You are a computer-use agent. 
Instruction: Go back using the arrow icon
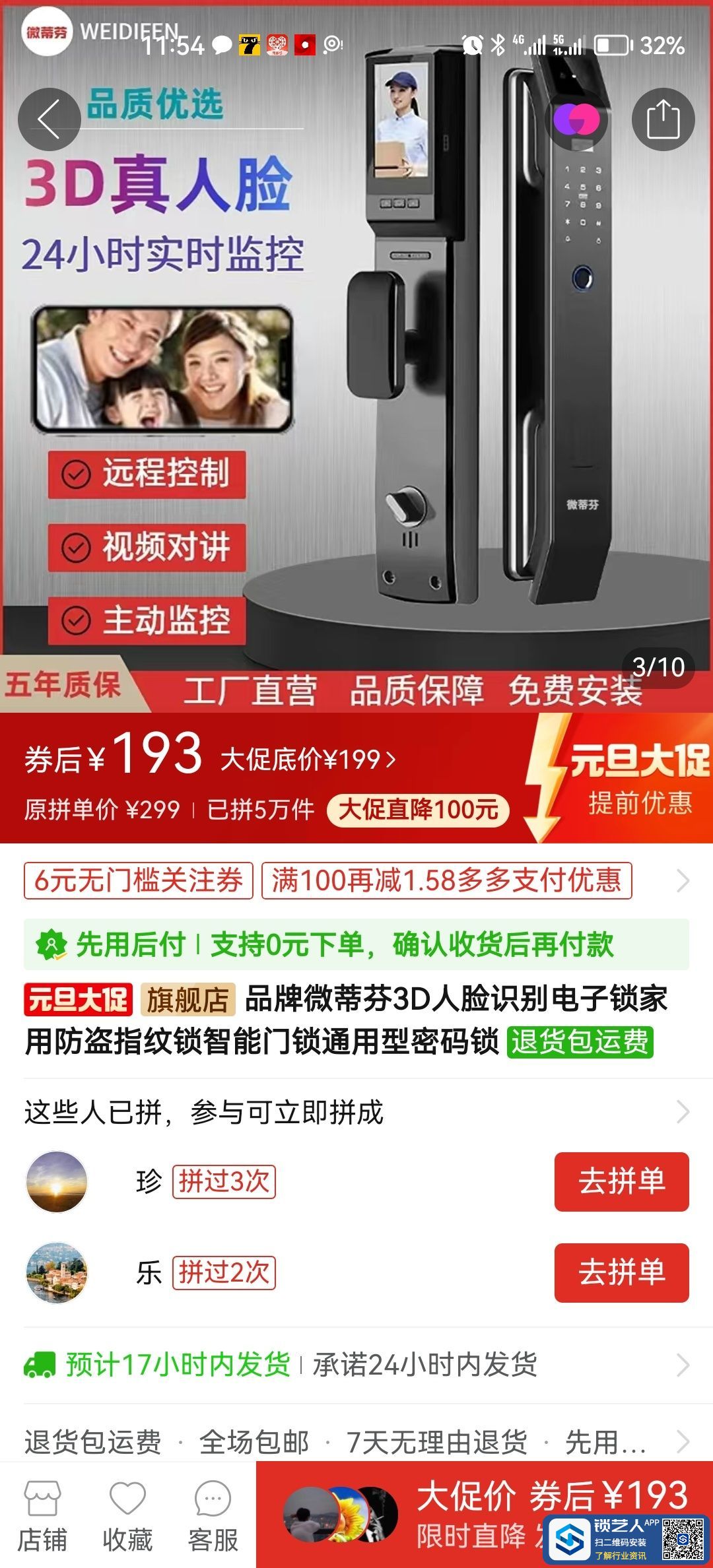pos(49,119)
